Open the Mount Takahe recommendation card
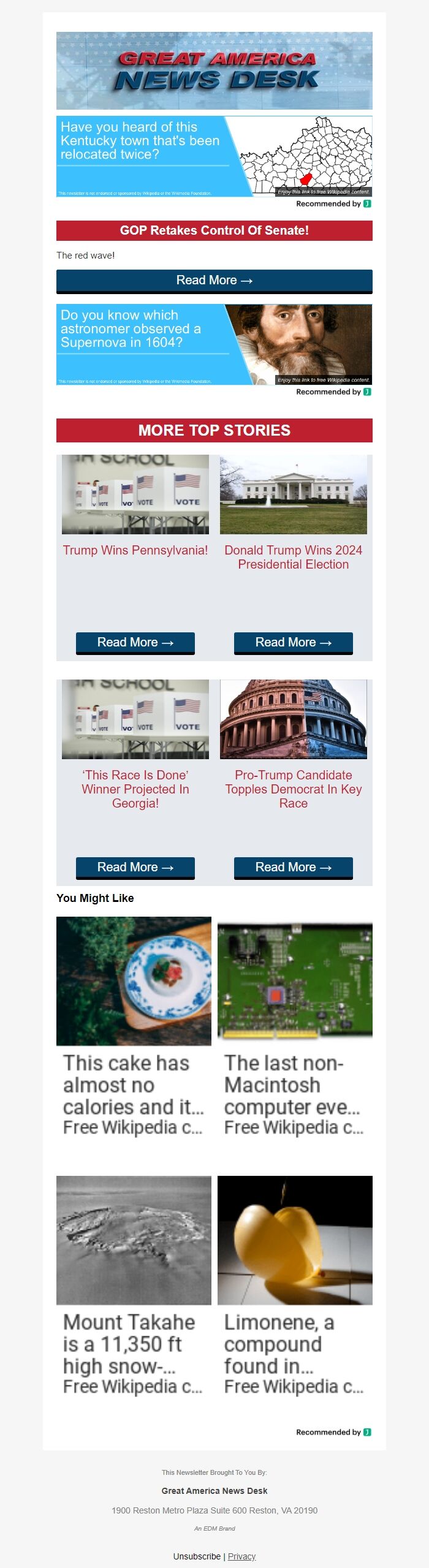The image size is (429, 1568). pos(134,1286)
